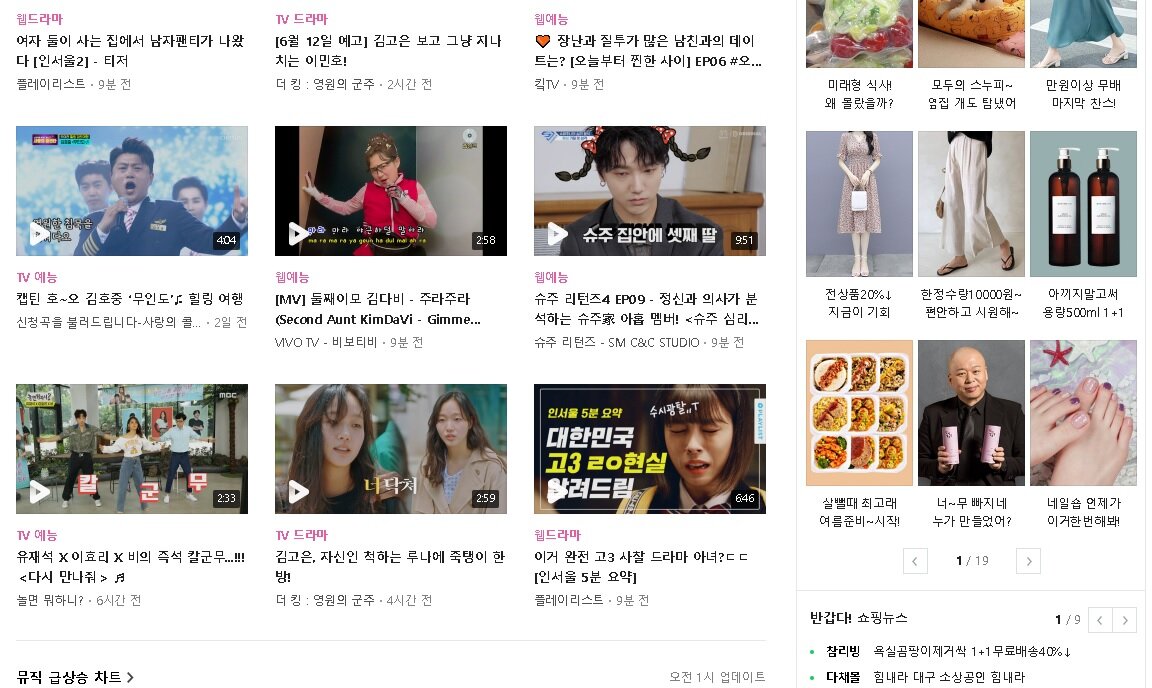This screenshot has width=1152, height=688.
Task: Open the 살뺄때 최고래 여름준비 meal ad
Action: pyautogui.click(x=859, y=413)
